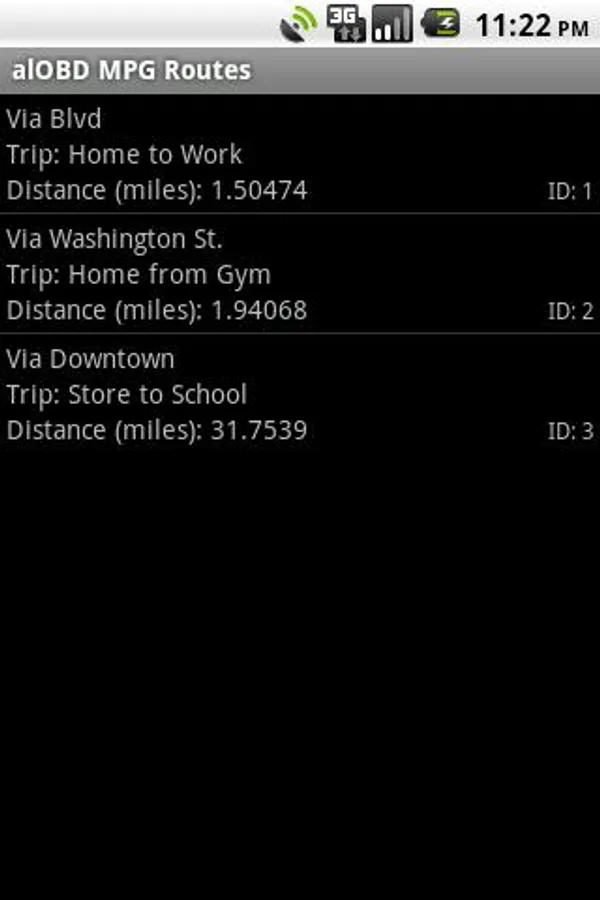Select the Via Washington St. route
The height and width of the screenshot is (900, 600).
[x=300, y=274]
